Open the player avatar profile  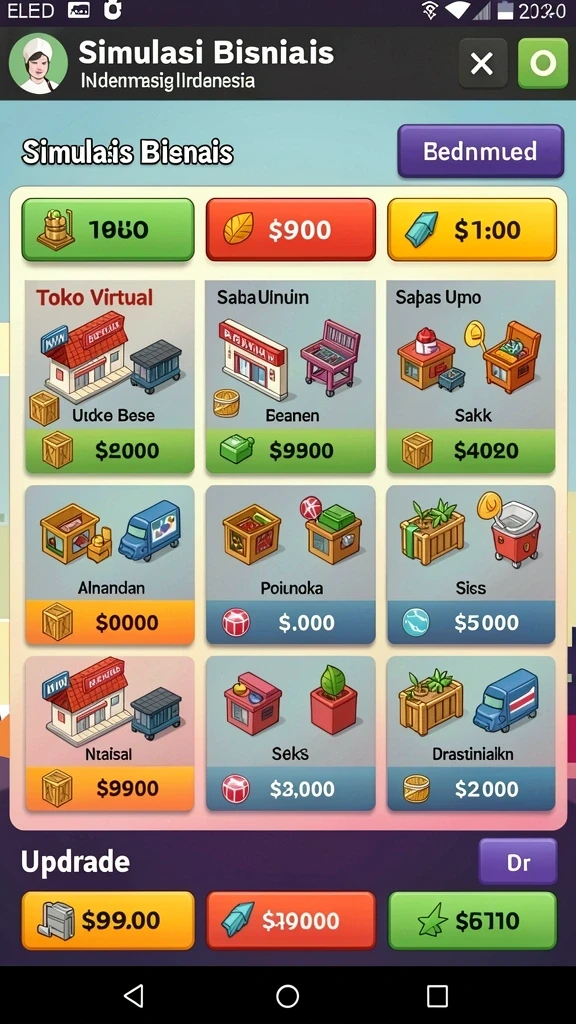pos(38,63)
